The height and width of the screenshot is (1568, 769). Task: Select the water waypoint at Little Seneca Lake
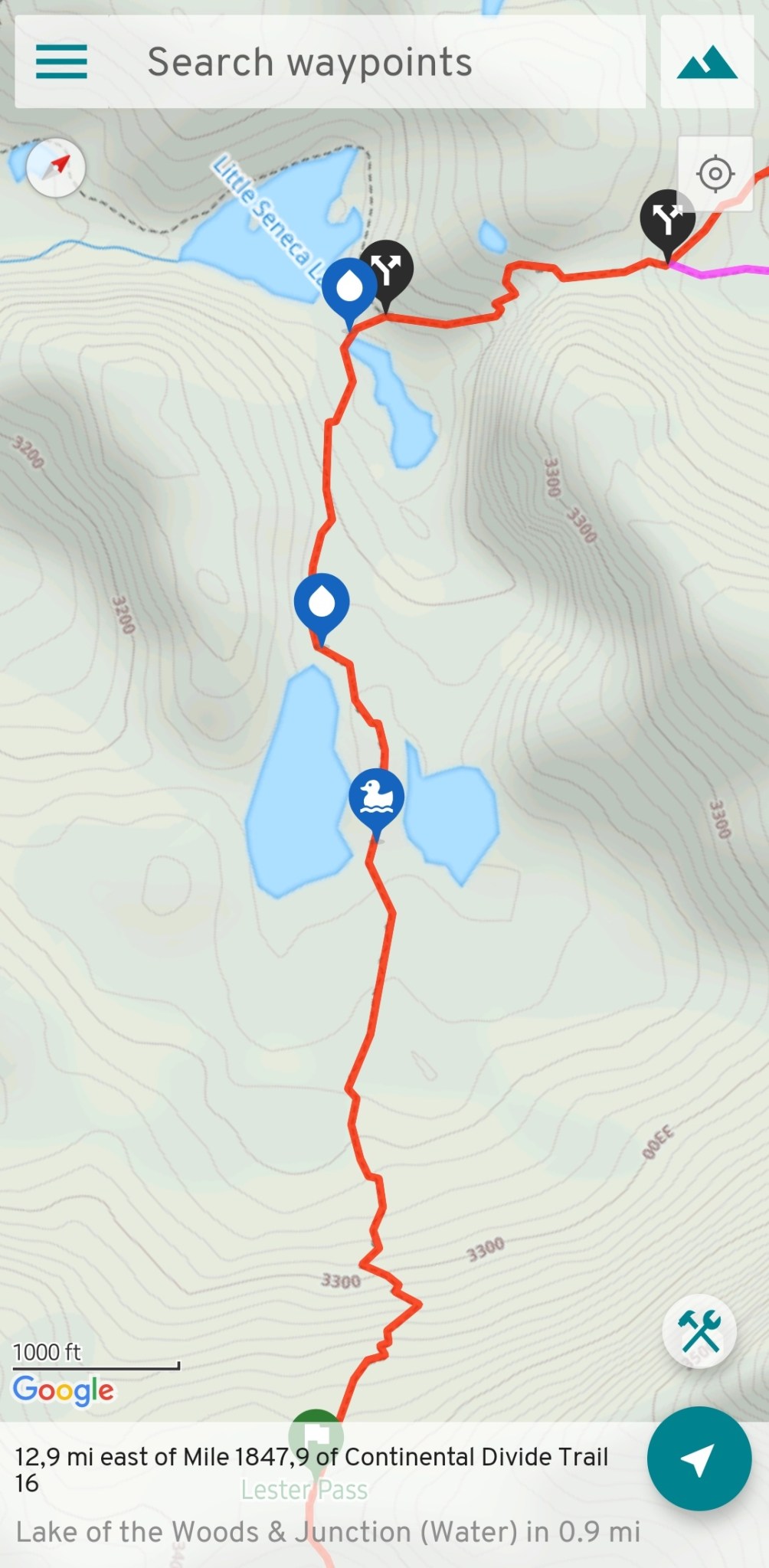pyautogui.click(x=349, y=289)
